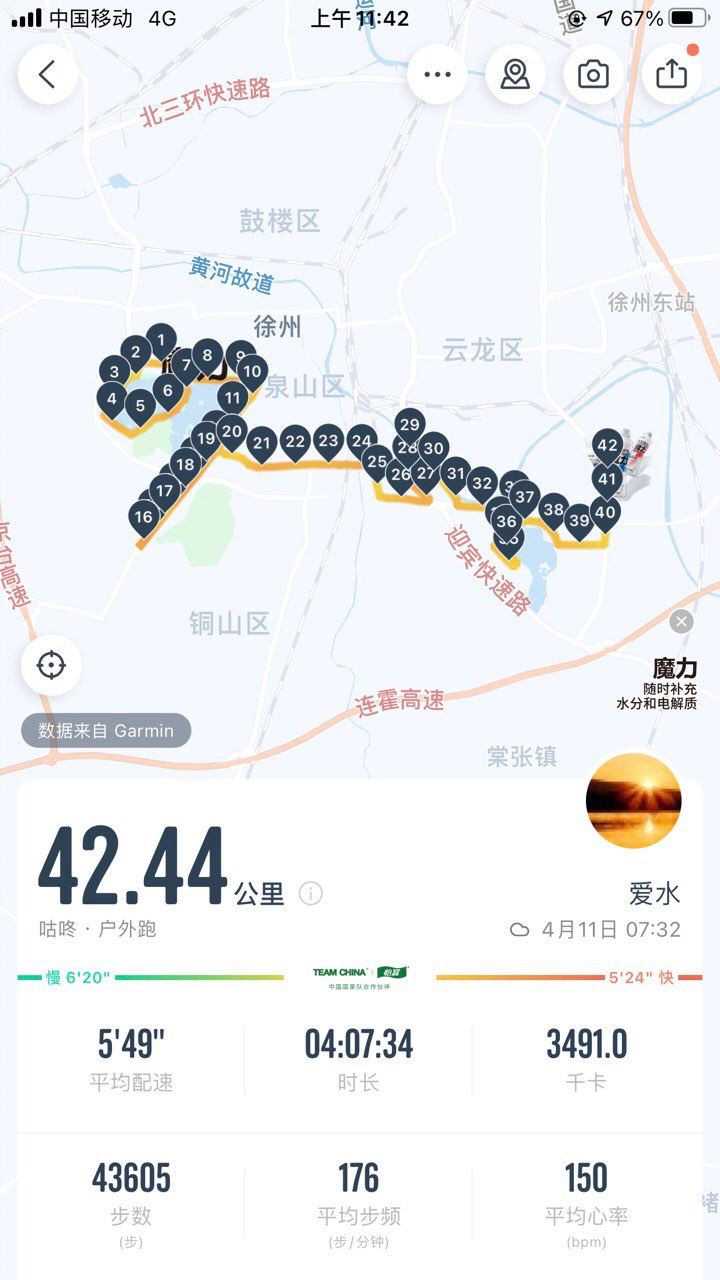Screen dimensions: 720x1280
Task: Close the 魔力 ad banner
Action: point(681,622)
